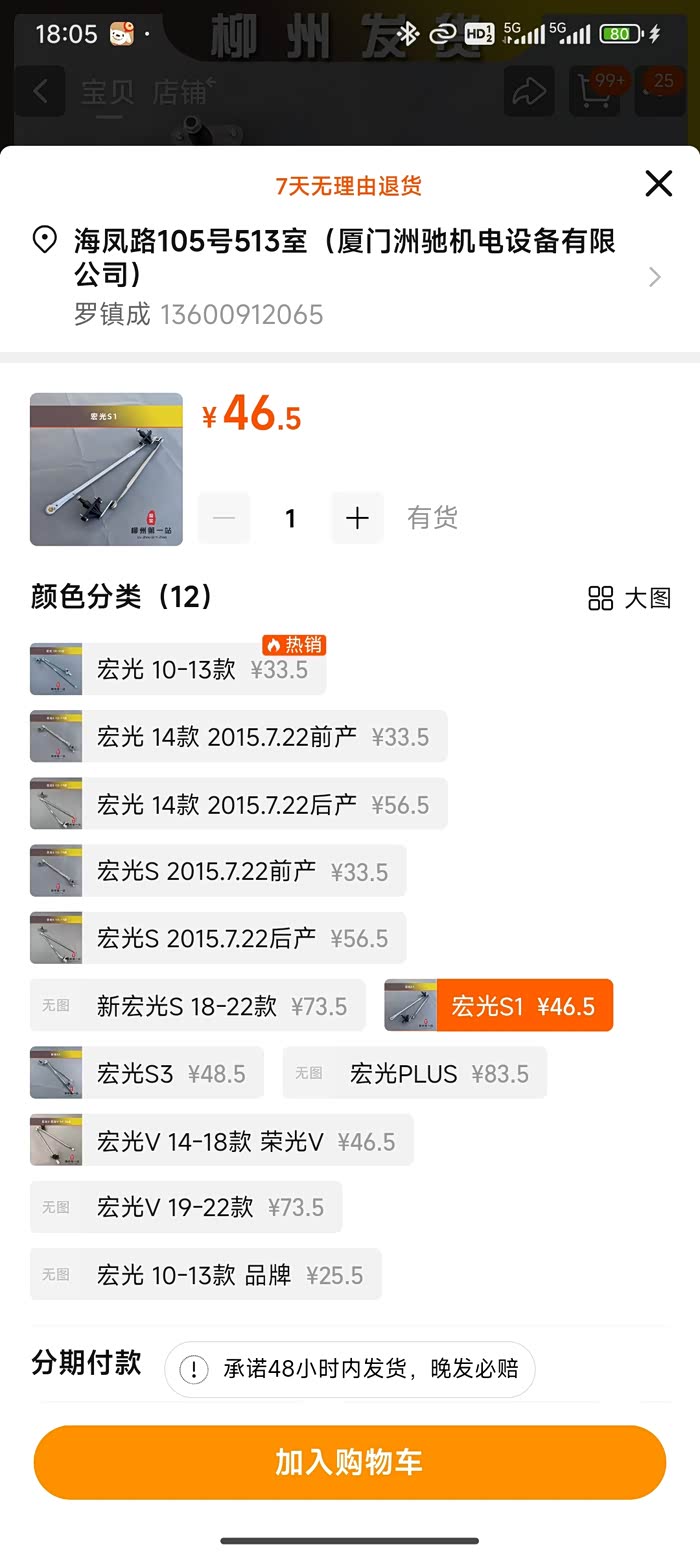Increase the quantity with the plus button
The width and height of the screenshot is (700, 1555).
click(x=357, y=518)
